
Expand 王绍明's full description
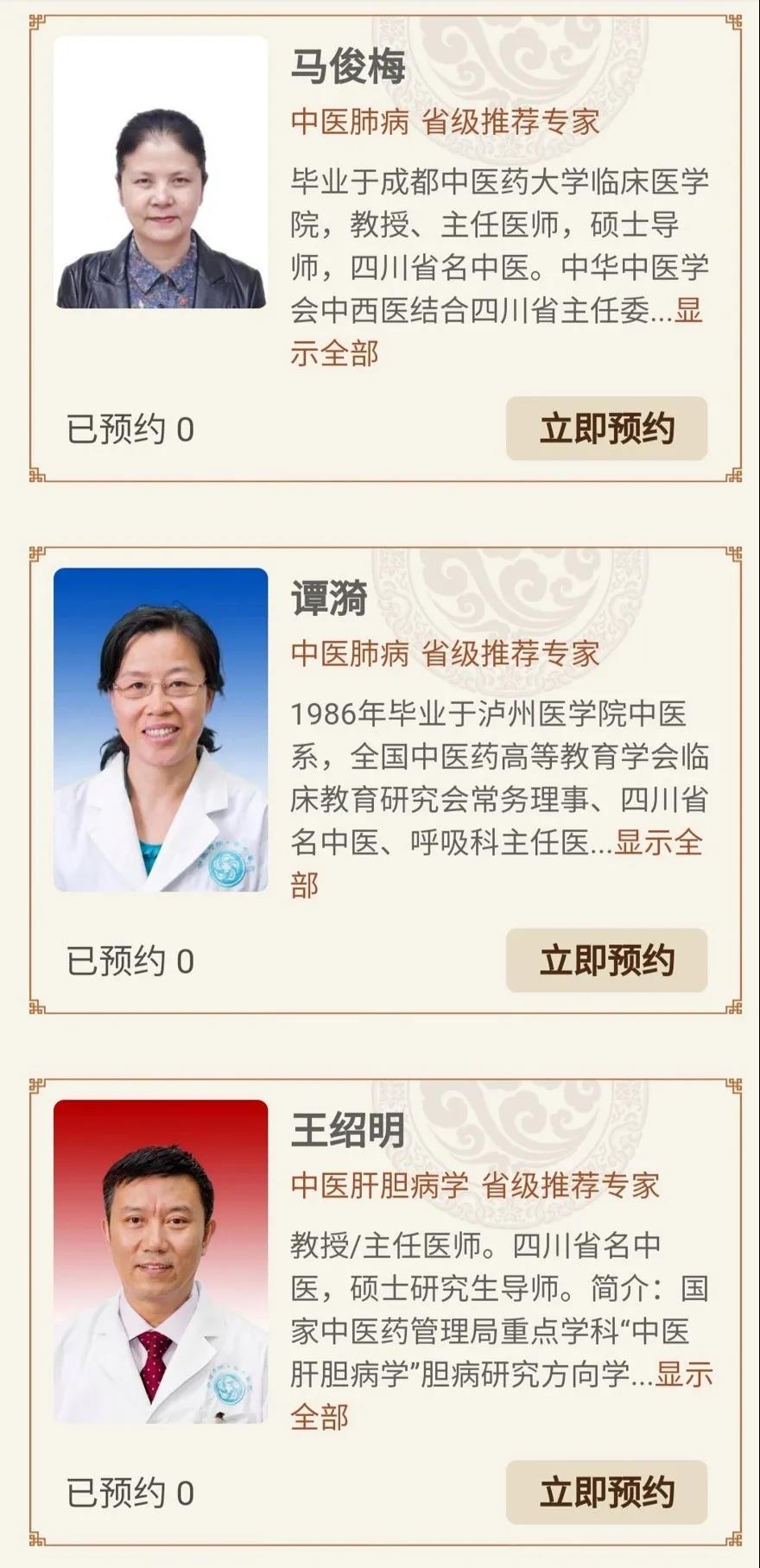tap(683, 1374)
